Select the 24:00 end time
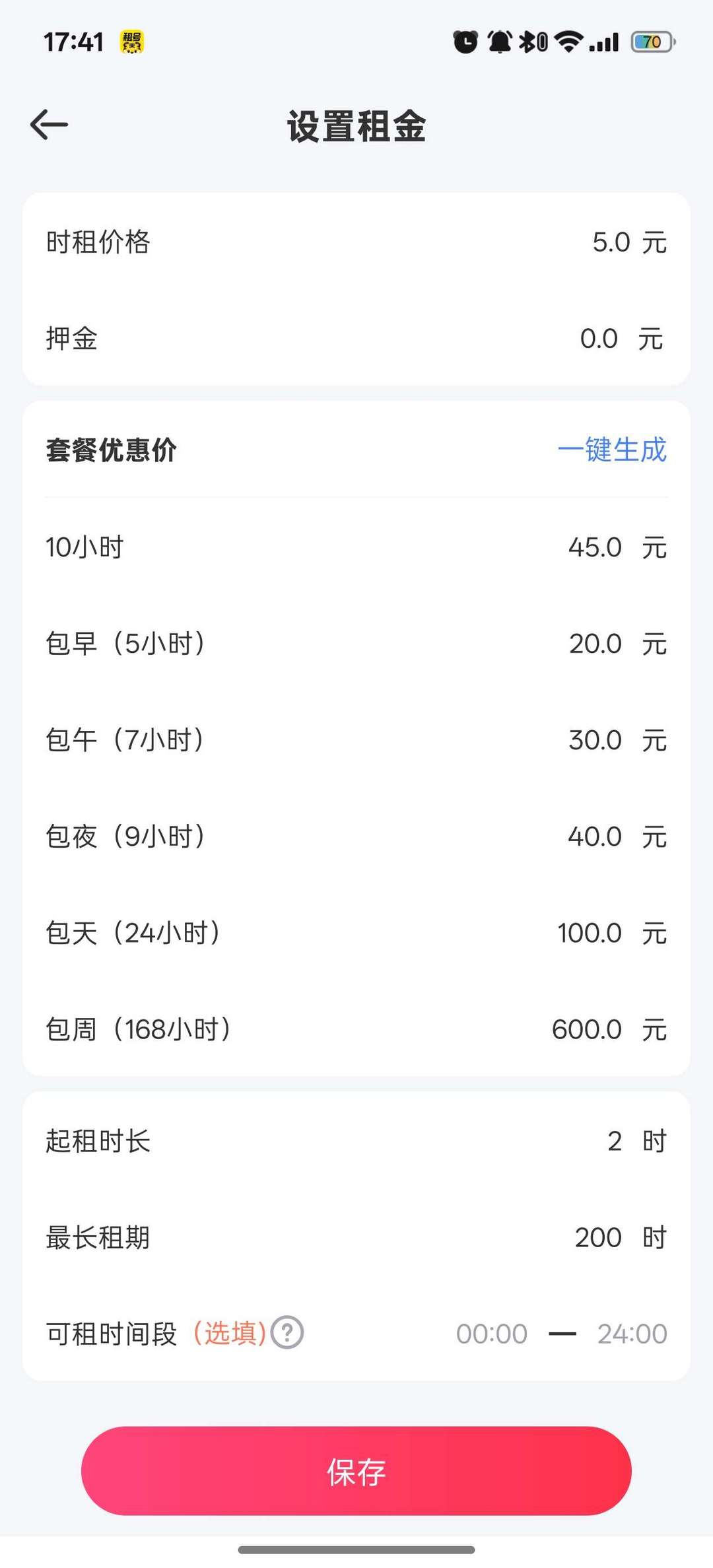 632,1334
